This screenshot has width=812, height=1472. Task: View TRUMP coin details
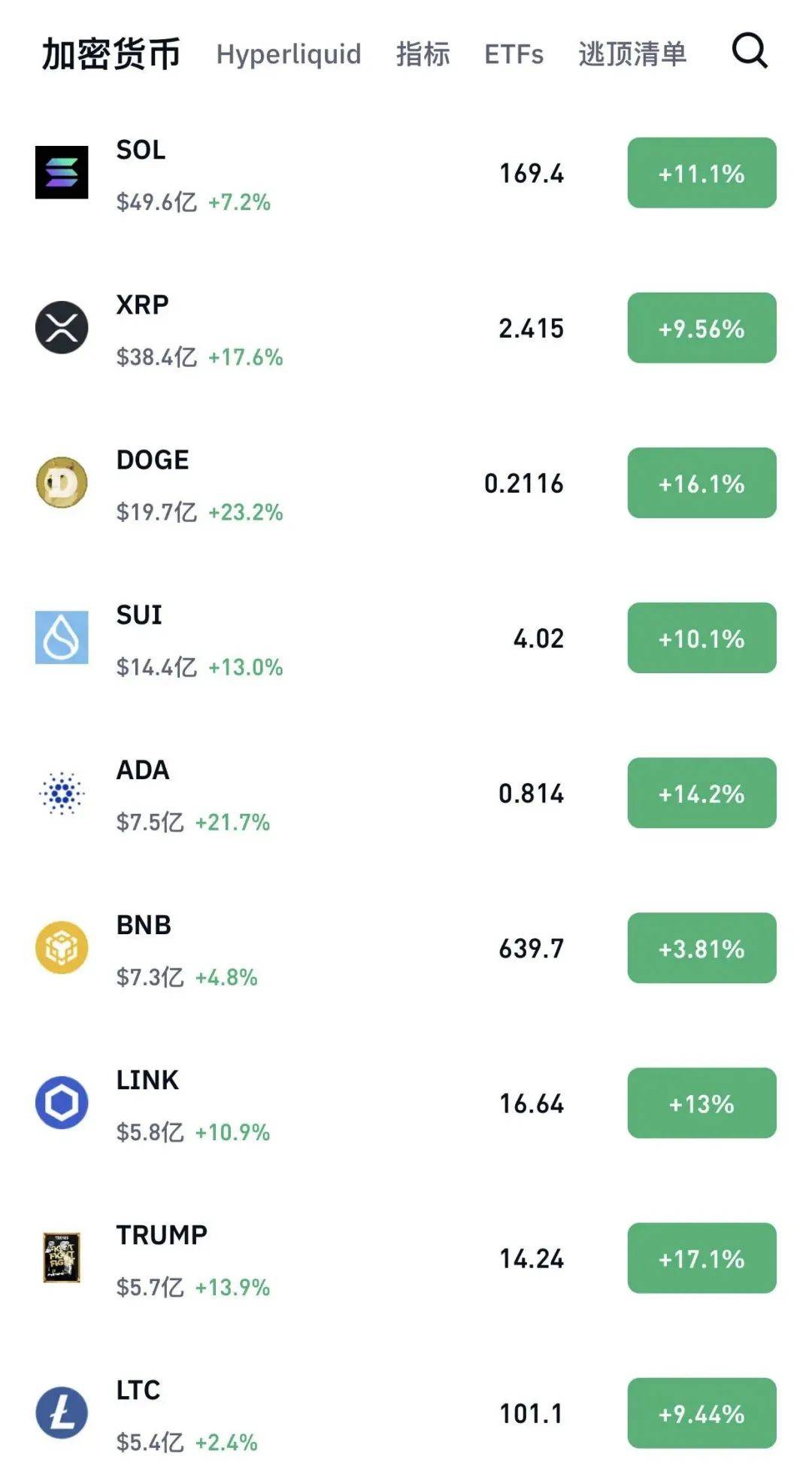(x=301, y=1258)
